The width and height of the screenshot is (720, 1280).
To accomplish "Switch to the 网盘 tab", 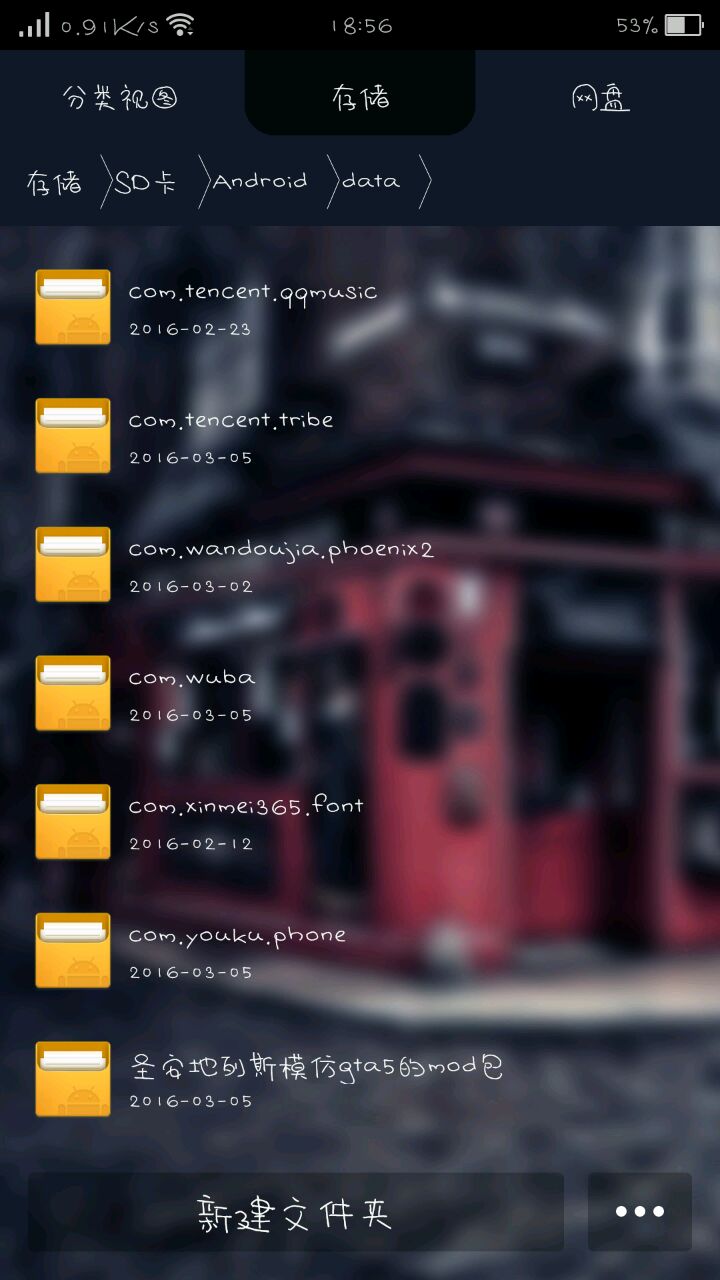I will point(600,98).
